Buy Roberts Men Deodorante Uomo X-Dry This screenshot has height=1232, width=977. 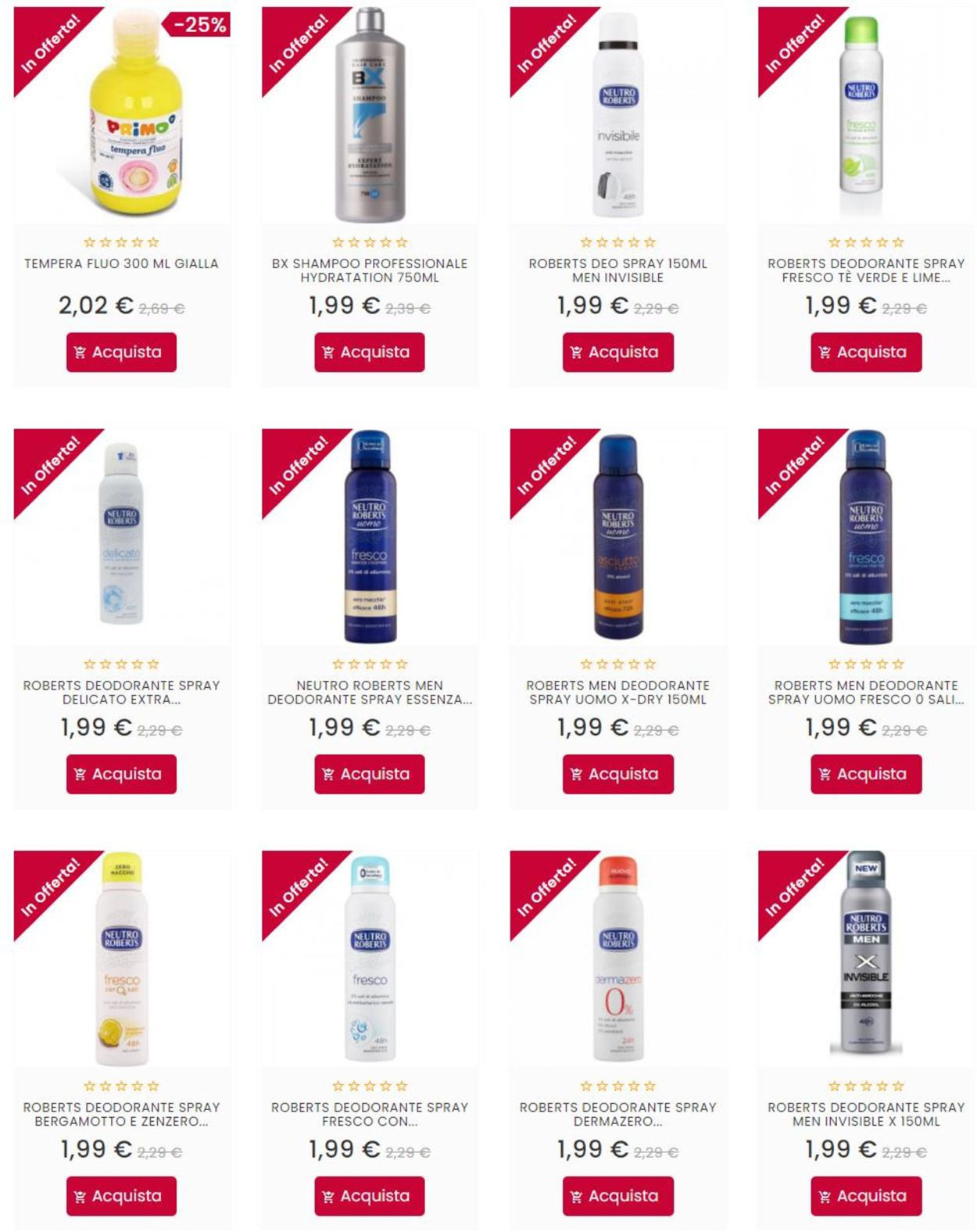click(x=617, y=774)
